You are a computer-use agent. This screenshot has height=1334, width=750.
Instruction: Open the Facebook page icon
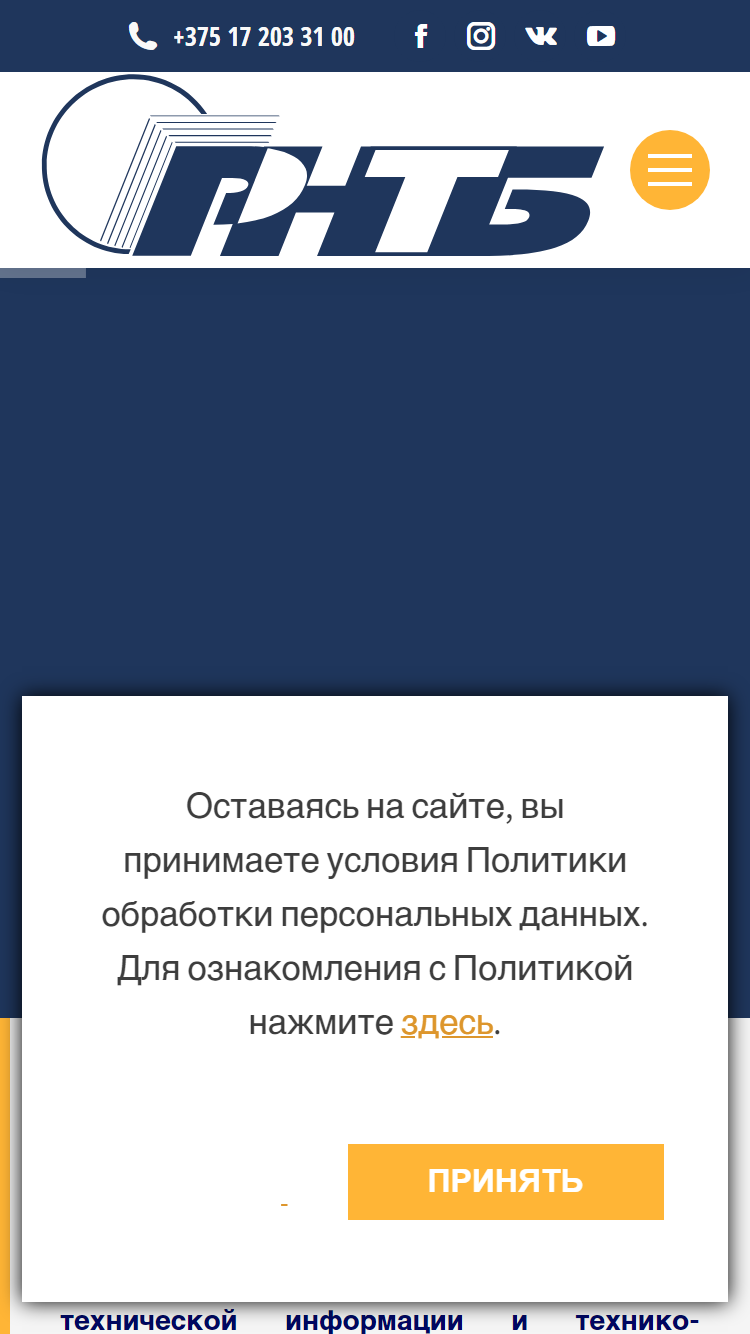pyautogui.click(x=421, y=37)
